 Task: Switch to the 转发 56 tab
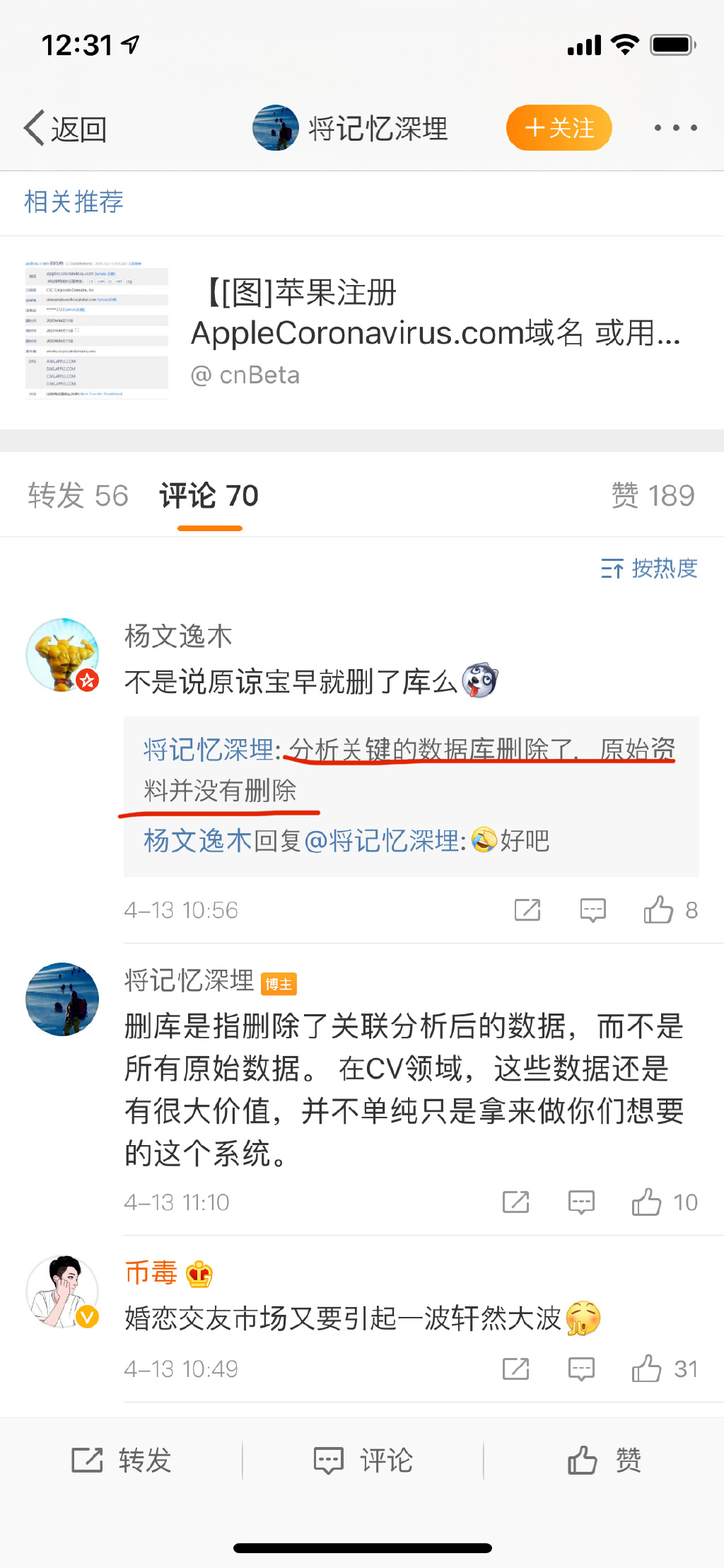[x=78, y=496]
